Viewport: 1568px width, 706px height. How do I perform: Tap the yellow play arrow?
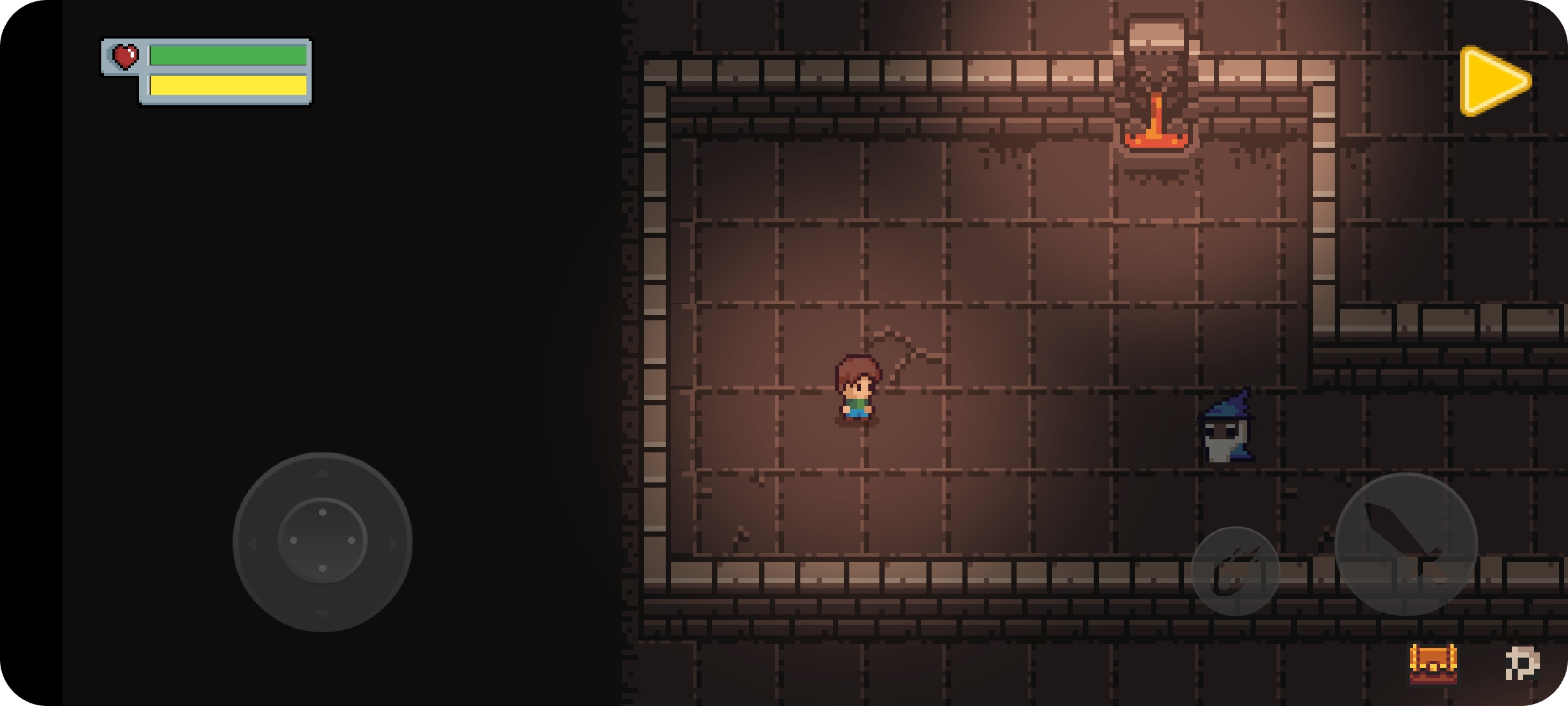pyautogui.click(x=1493, y=81)
